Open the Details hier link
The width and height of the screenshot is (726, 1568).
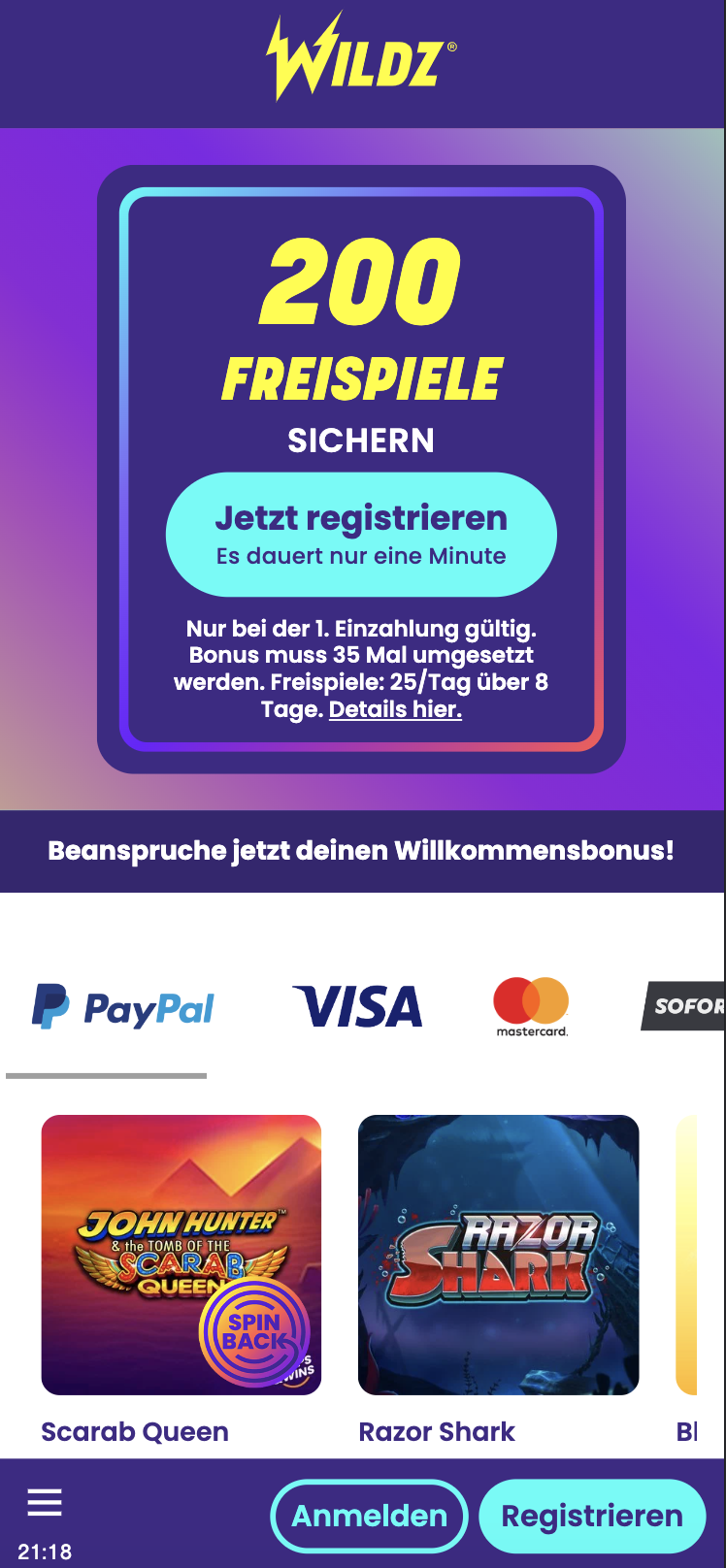[395, 709]
